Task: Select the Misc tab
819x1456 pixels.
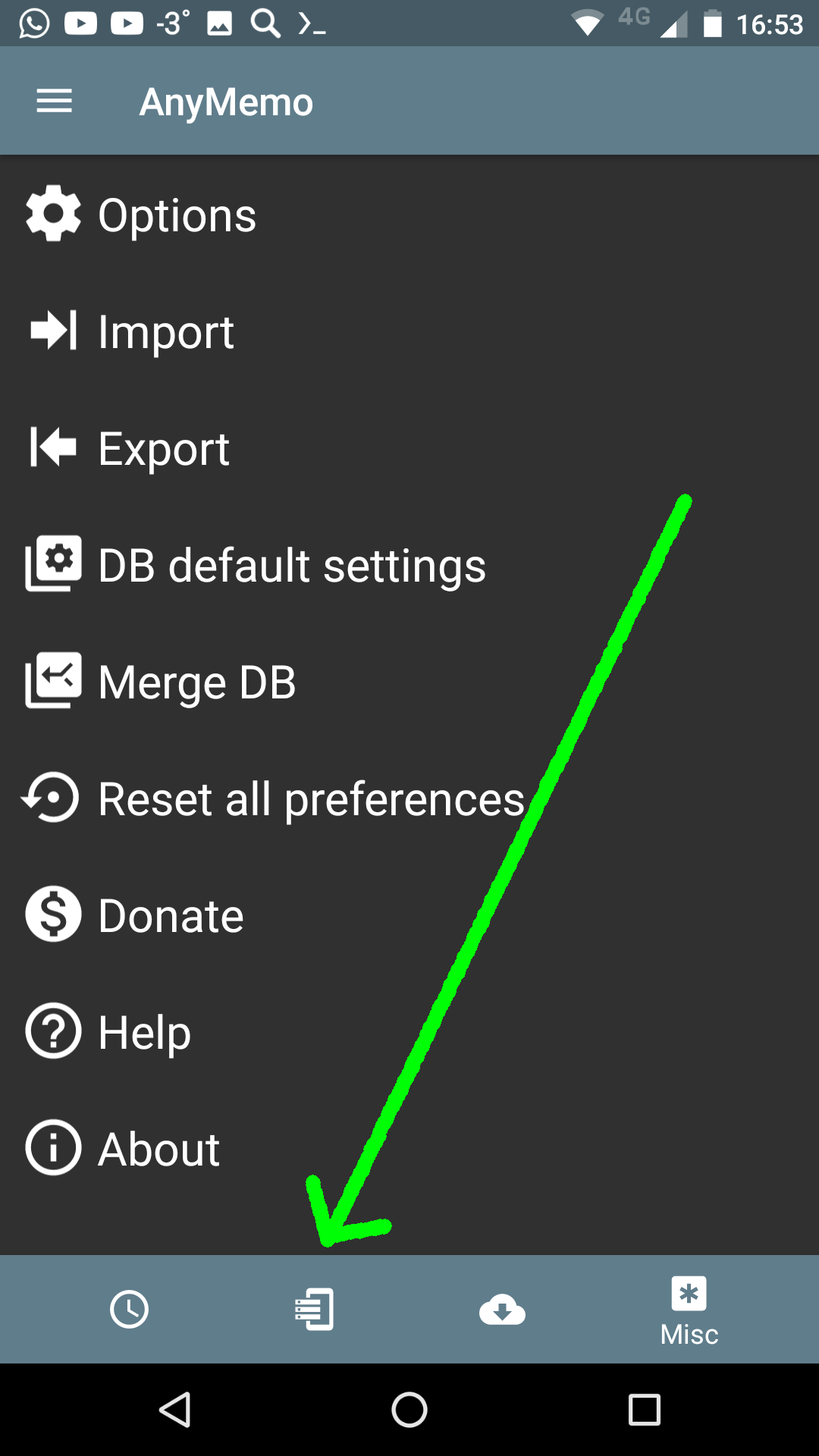Action: pos(689,1309)
